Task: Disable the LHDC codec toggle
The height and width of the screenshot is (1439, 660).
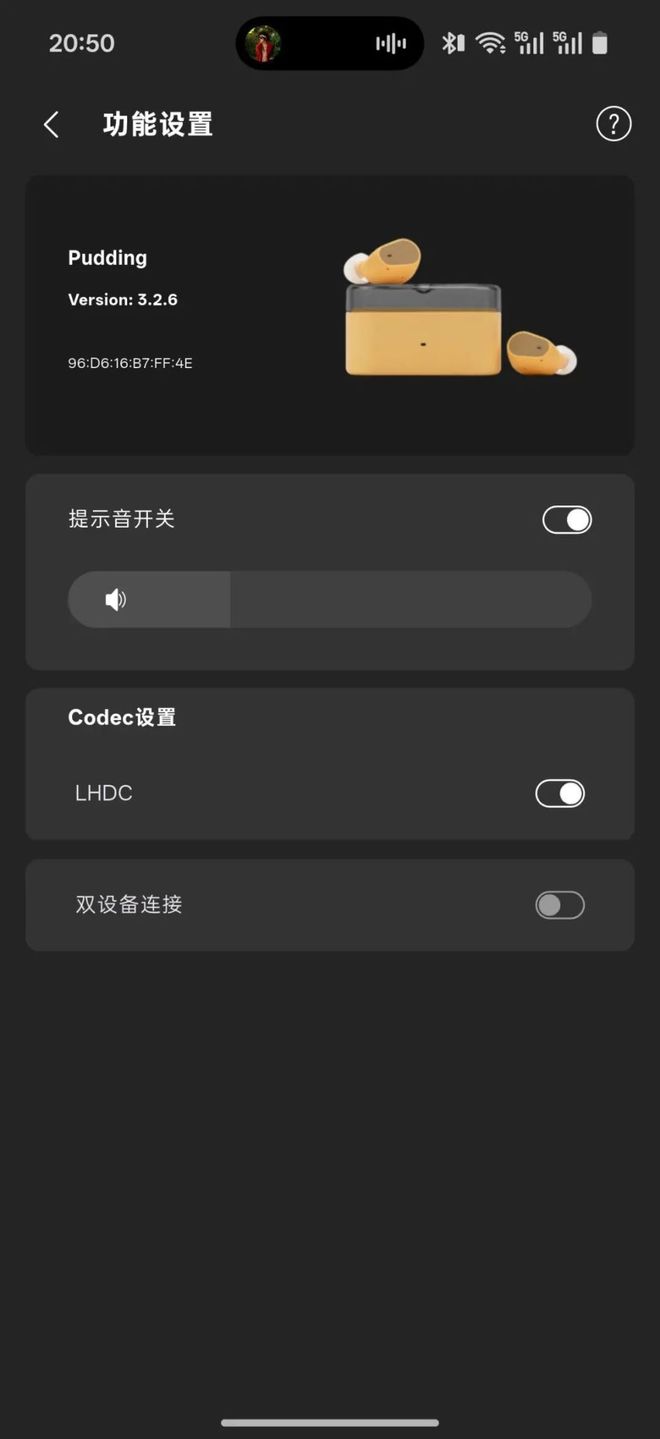Action: [560, 793]
